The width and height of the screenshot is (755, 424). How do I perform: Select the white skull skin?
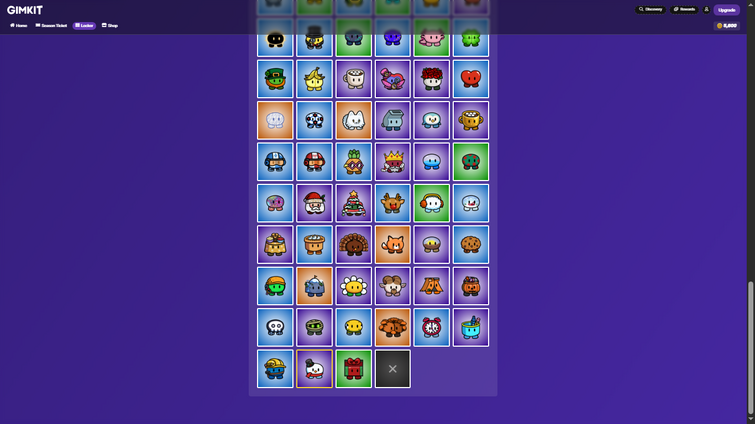coord(275,327)
